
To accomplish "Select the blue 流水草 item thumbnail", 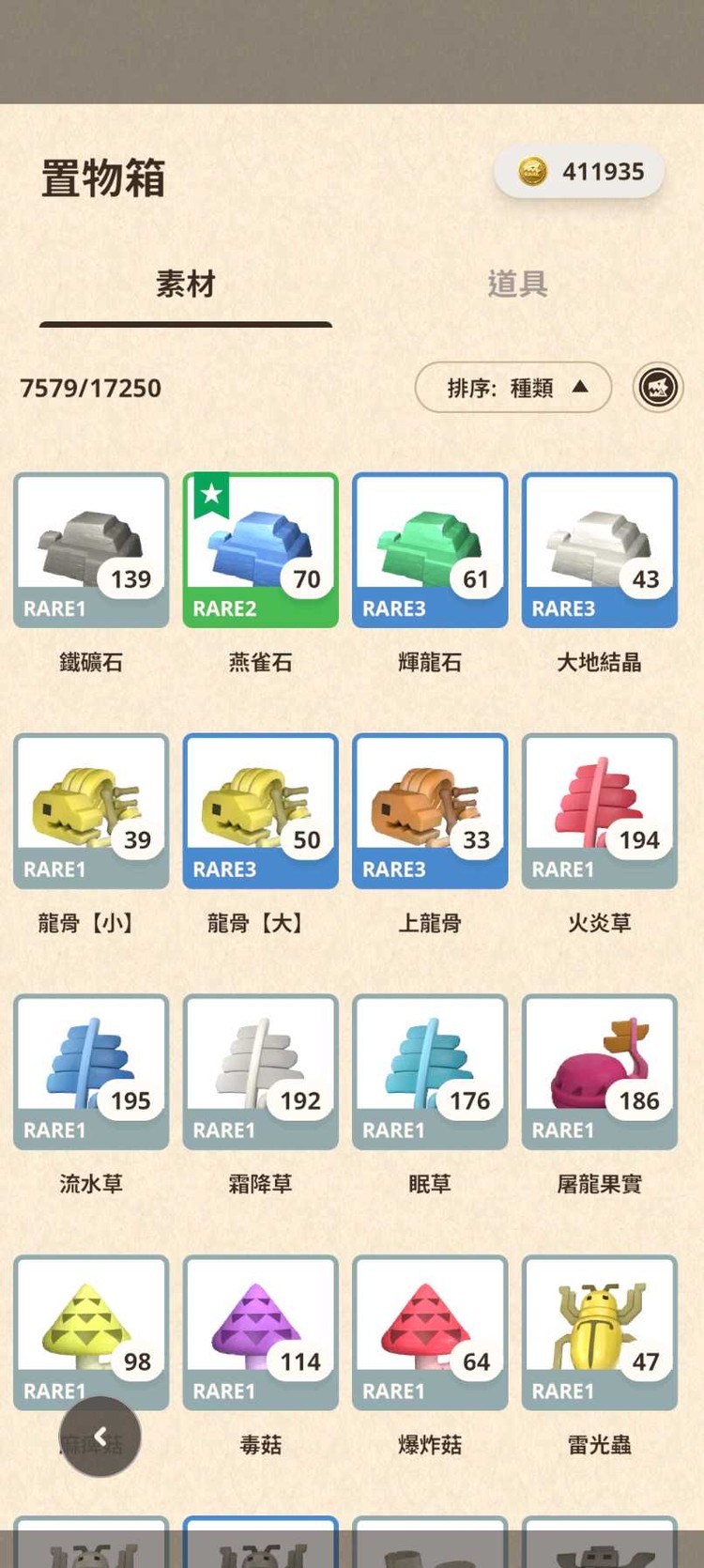I will point(91,1070).
